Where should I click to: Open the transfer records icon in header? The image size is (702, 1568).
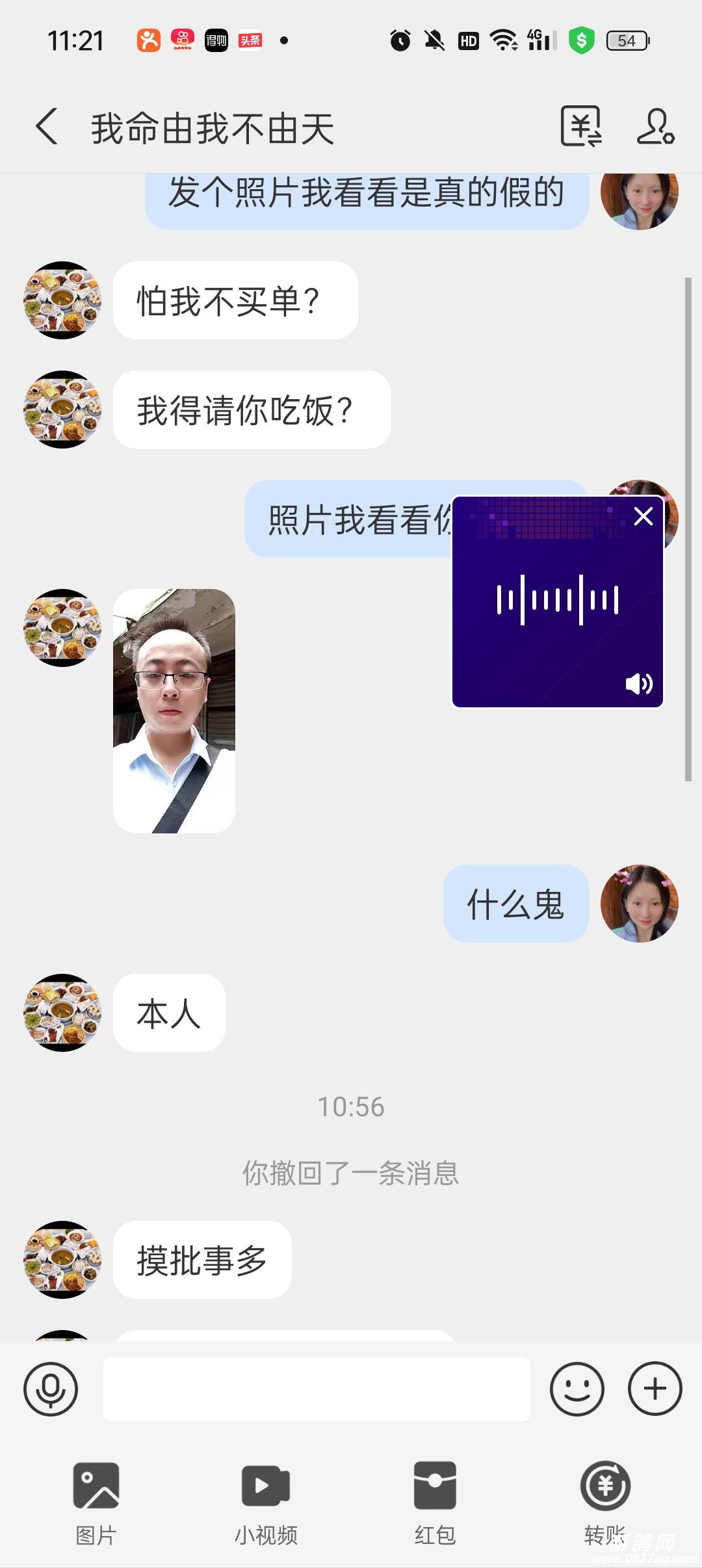tap(580, 126)
